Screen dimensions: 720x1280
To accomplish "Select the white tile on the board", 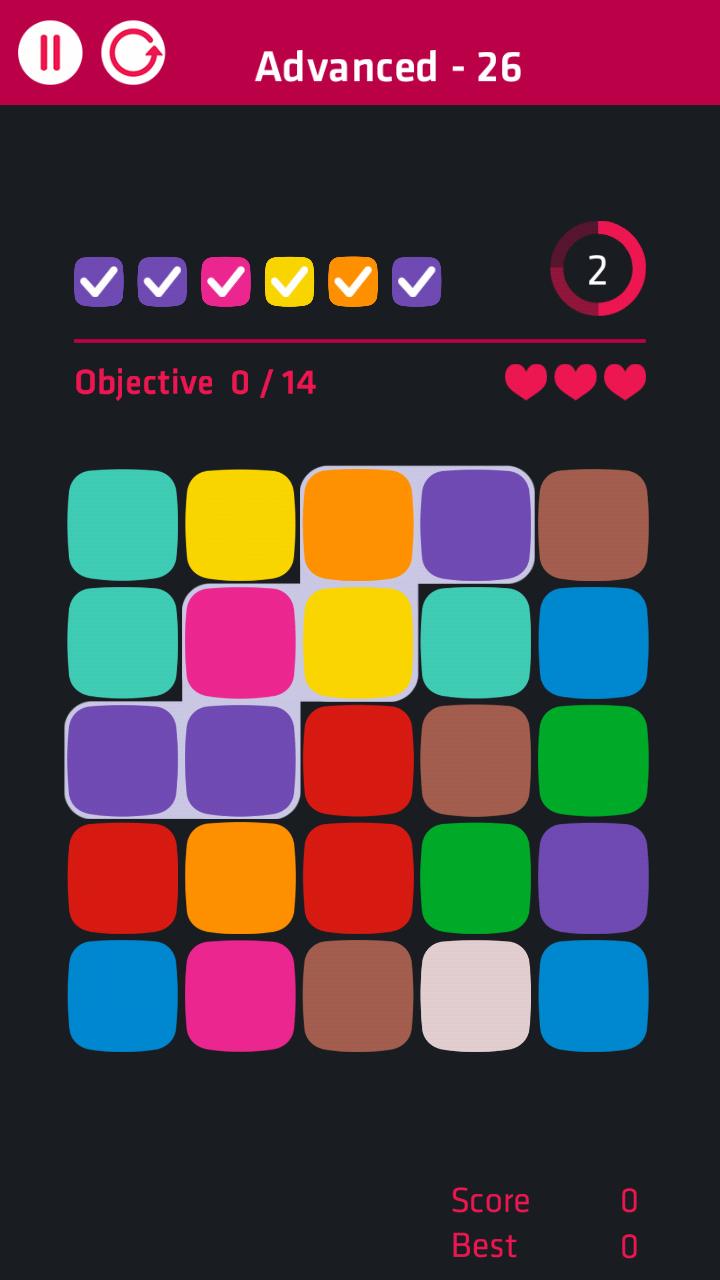I will [475, 996].
